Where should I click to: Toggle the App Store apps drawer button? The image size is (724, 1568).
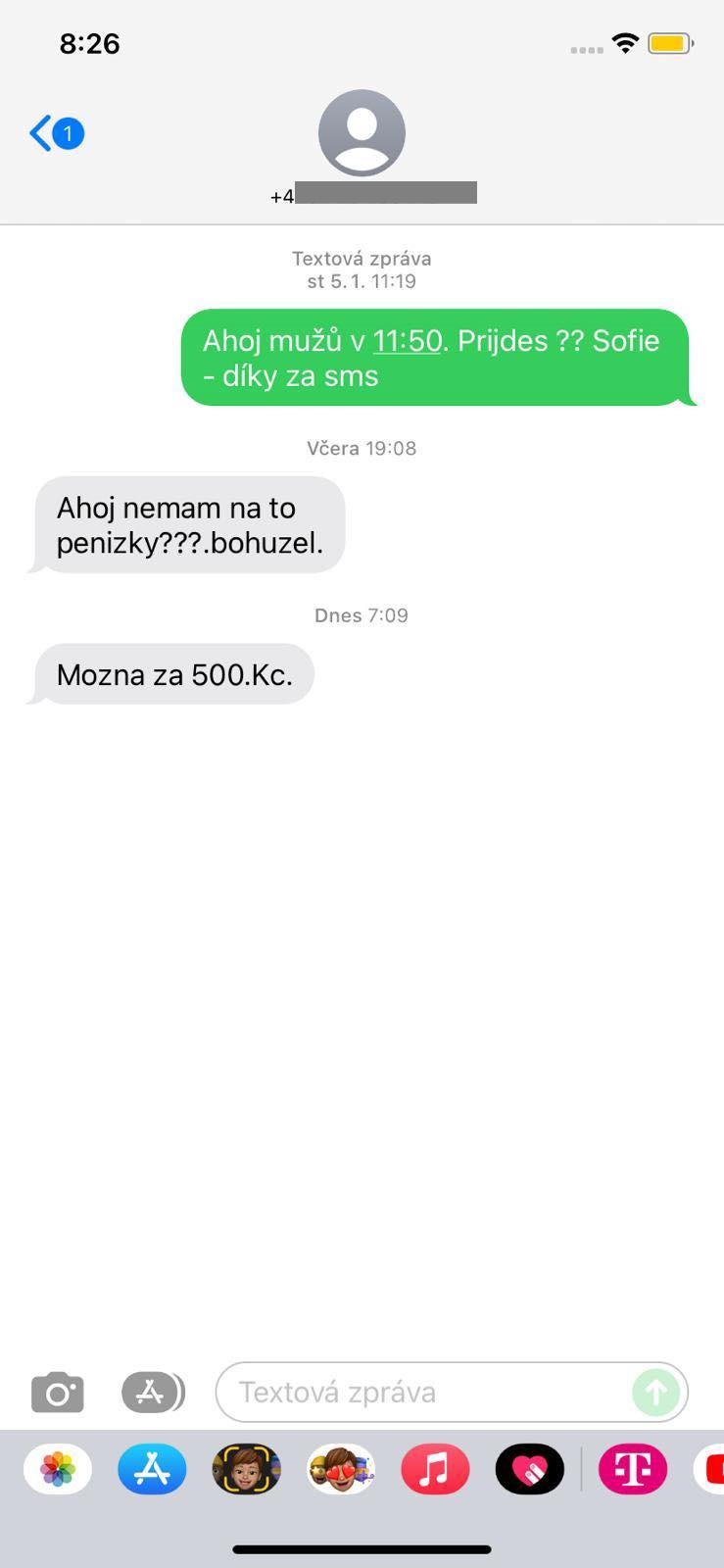152,1393
